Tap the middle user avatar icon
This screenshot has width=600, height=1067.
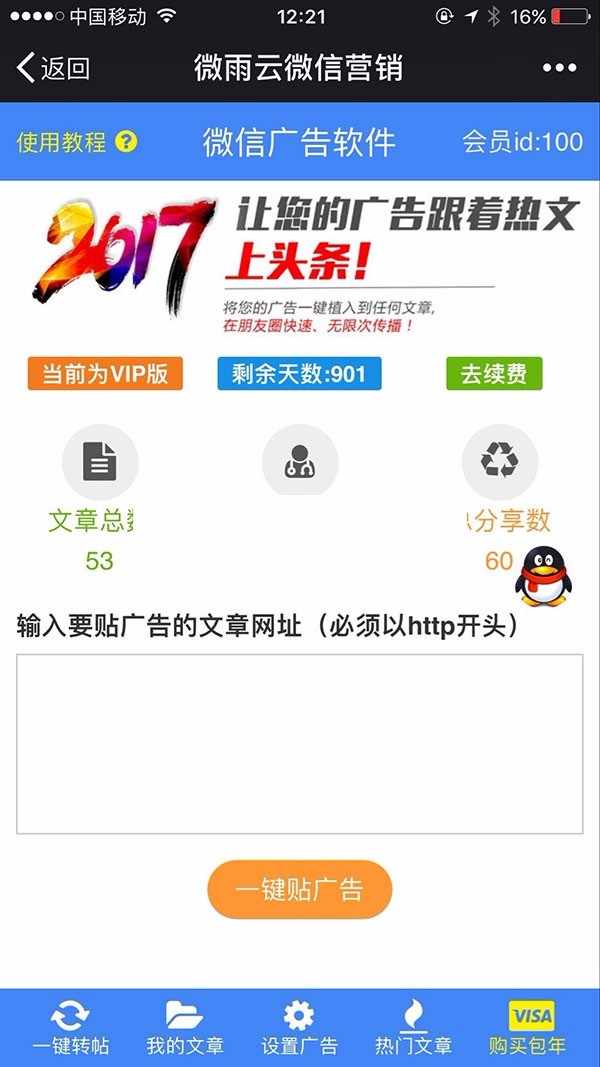[x=300, y=462]
